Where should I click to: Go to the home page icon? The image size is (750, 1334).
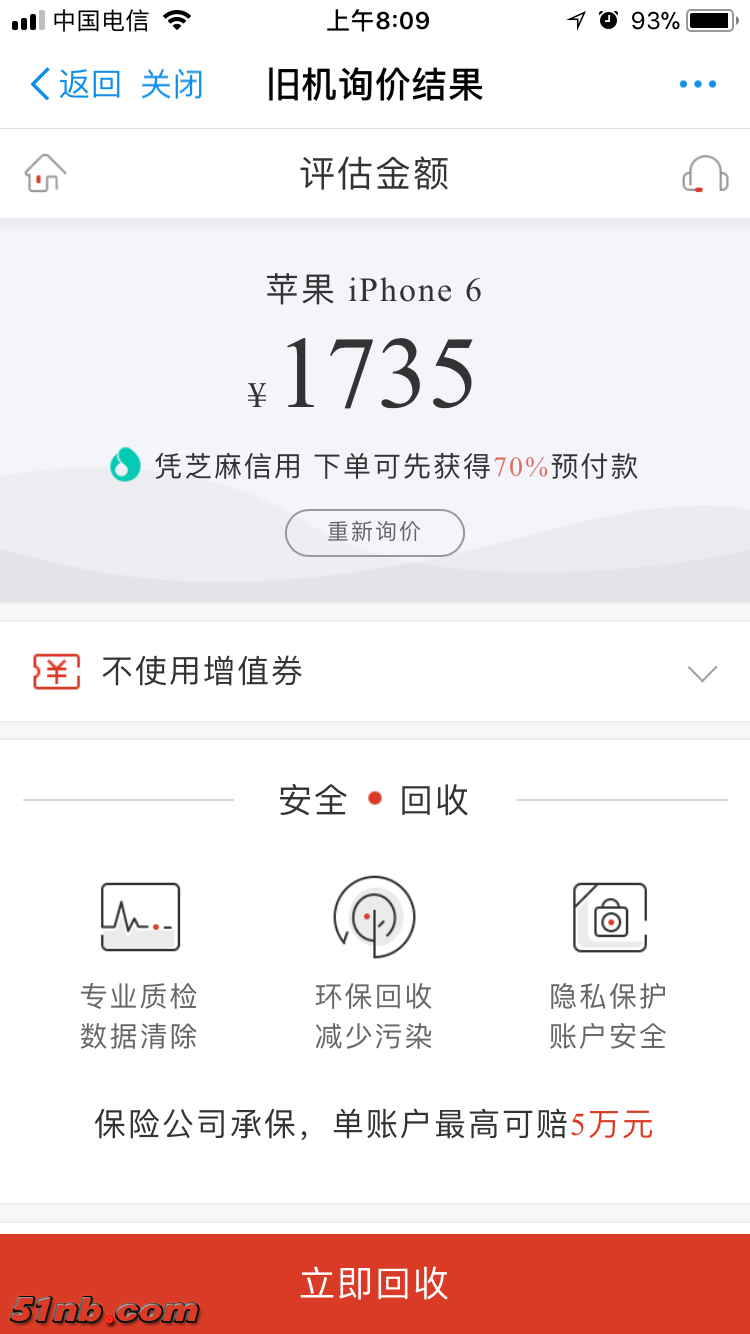(45, 174)
